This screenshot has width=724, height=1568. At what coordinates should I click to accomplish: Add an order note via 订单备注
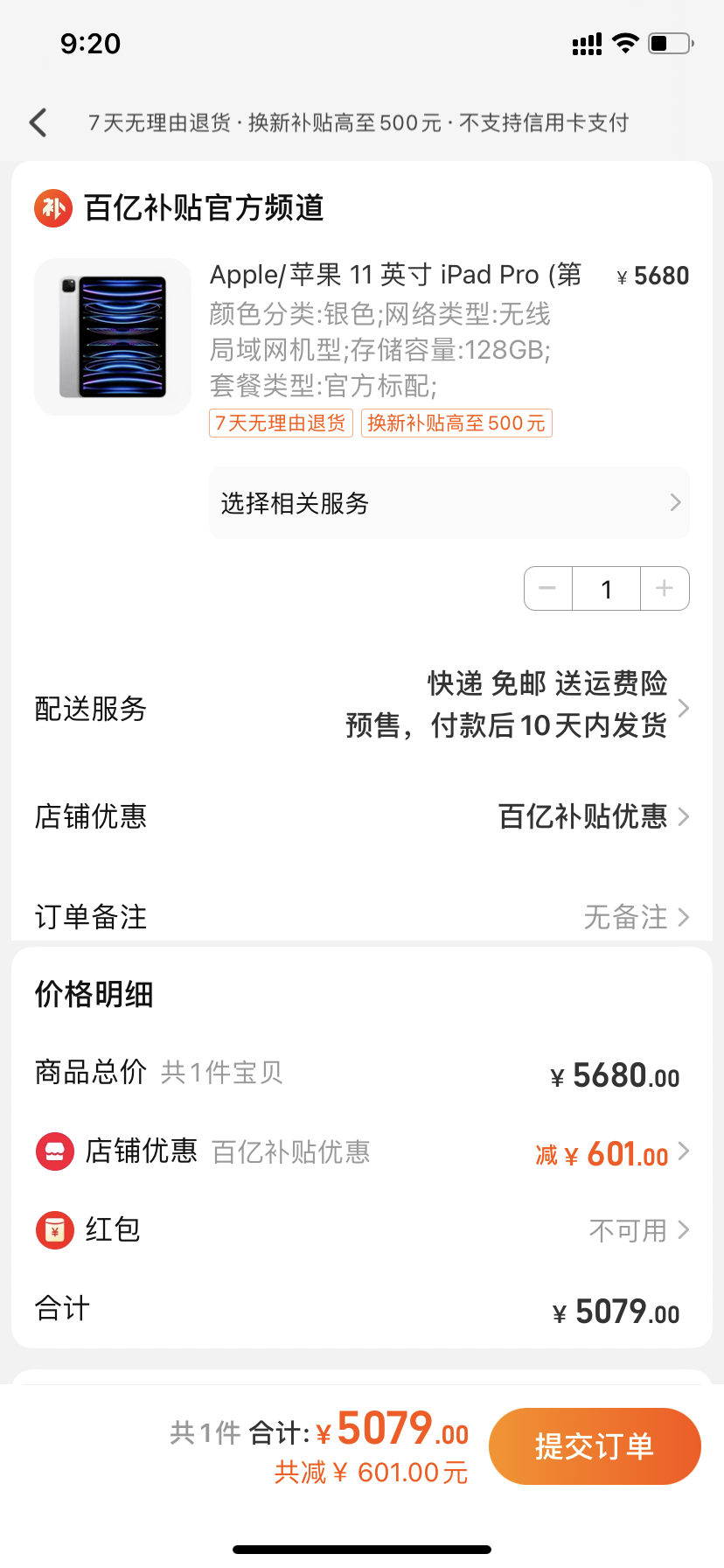click(x=362, y=917)
